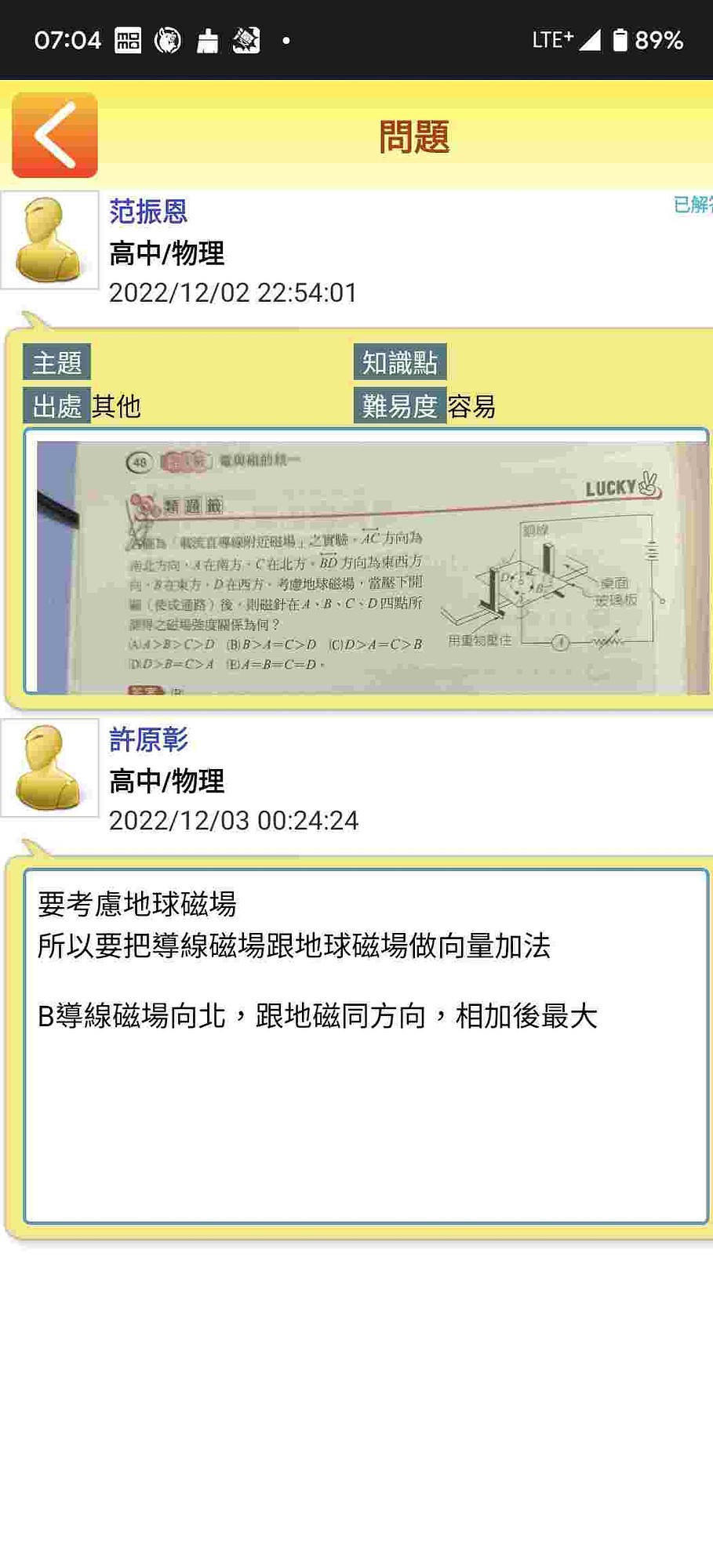The image size is (713, 1568).
Task: Open 許原彰's profile name link
Action: tap(147, 739)
